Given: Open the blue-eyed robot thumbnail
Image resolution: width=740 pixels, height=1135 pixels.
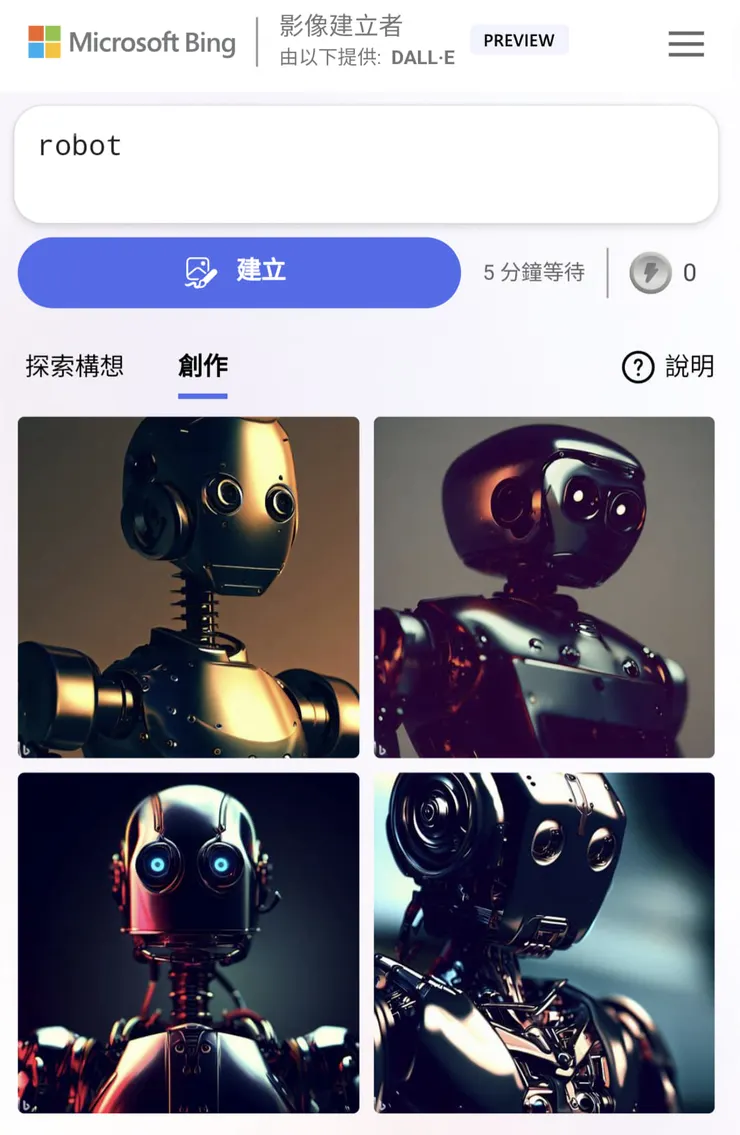Looking at the screenshot, I should [189, 941].
